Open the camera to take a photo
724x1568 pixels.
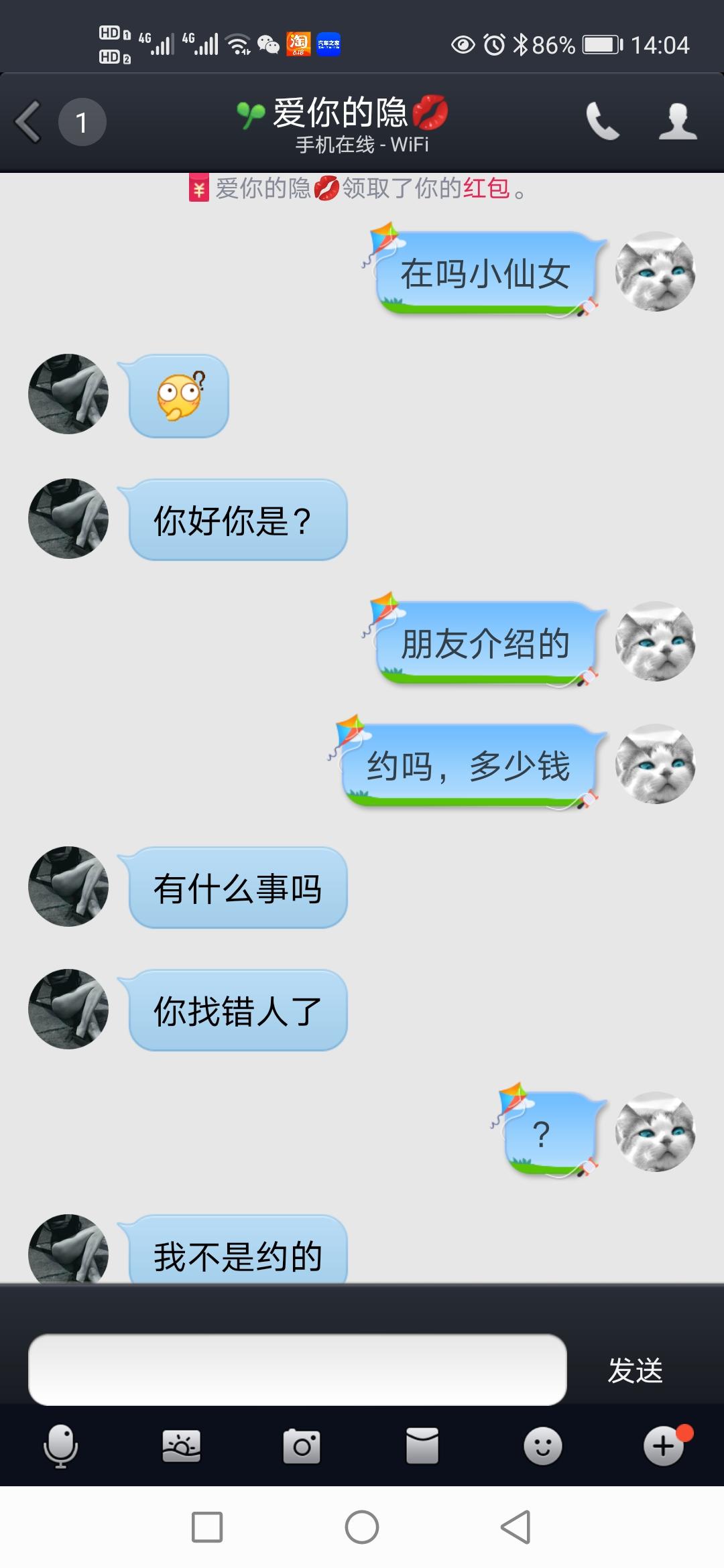tap(302, 1446)
